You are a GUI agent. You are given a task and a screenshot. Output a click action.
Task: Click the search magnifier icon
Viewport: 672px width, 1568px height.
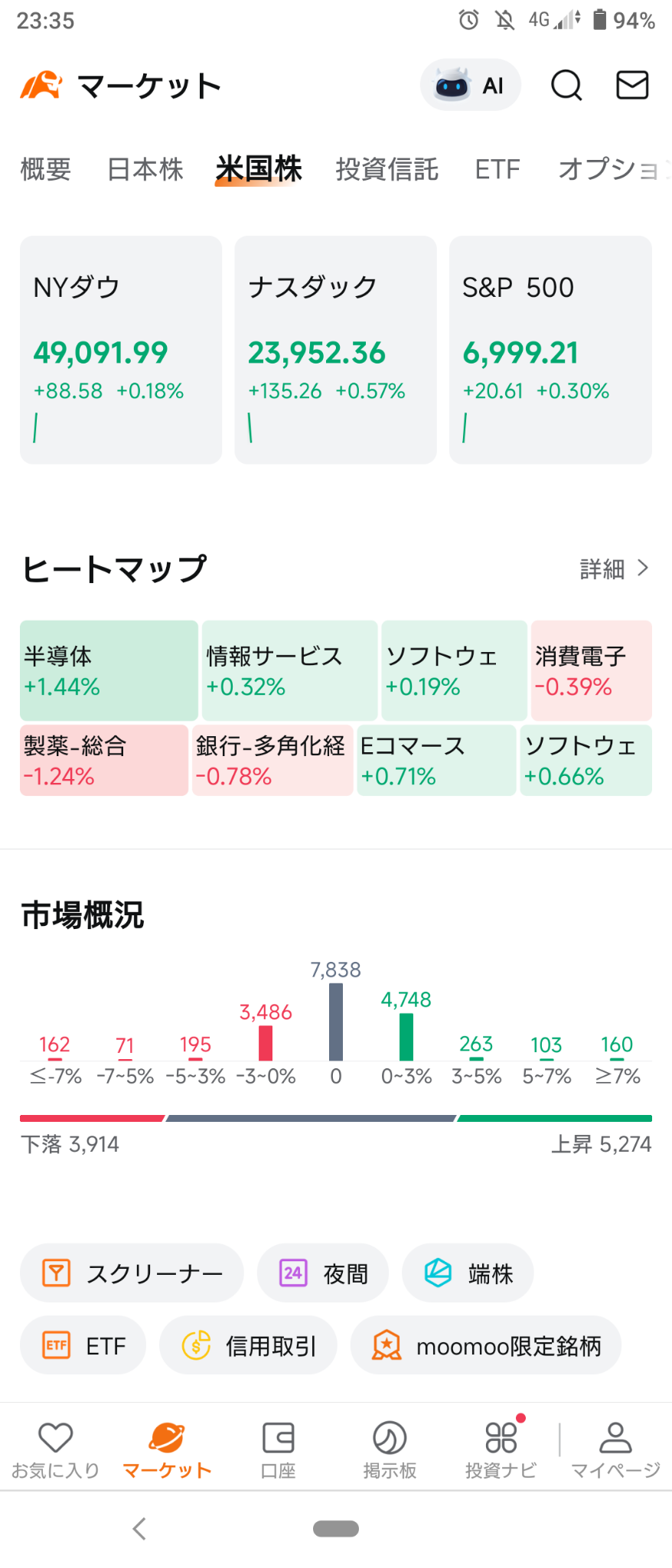(566, 85)
